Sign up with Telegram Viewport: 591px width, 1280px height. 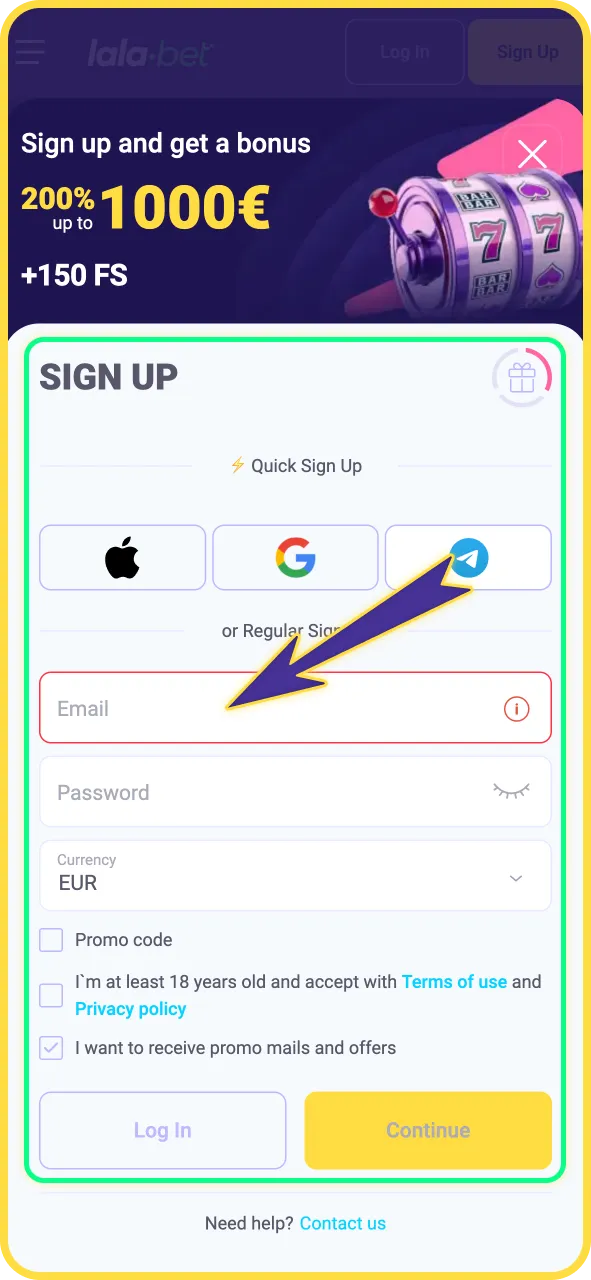[468, 557]
